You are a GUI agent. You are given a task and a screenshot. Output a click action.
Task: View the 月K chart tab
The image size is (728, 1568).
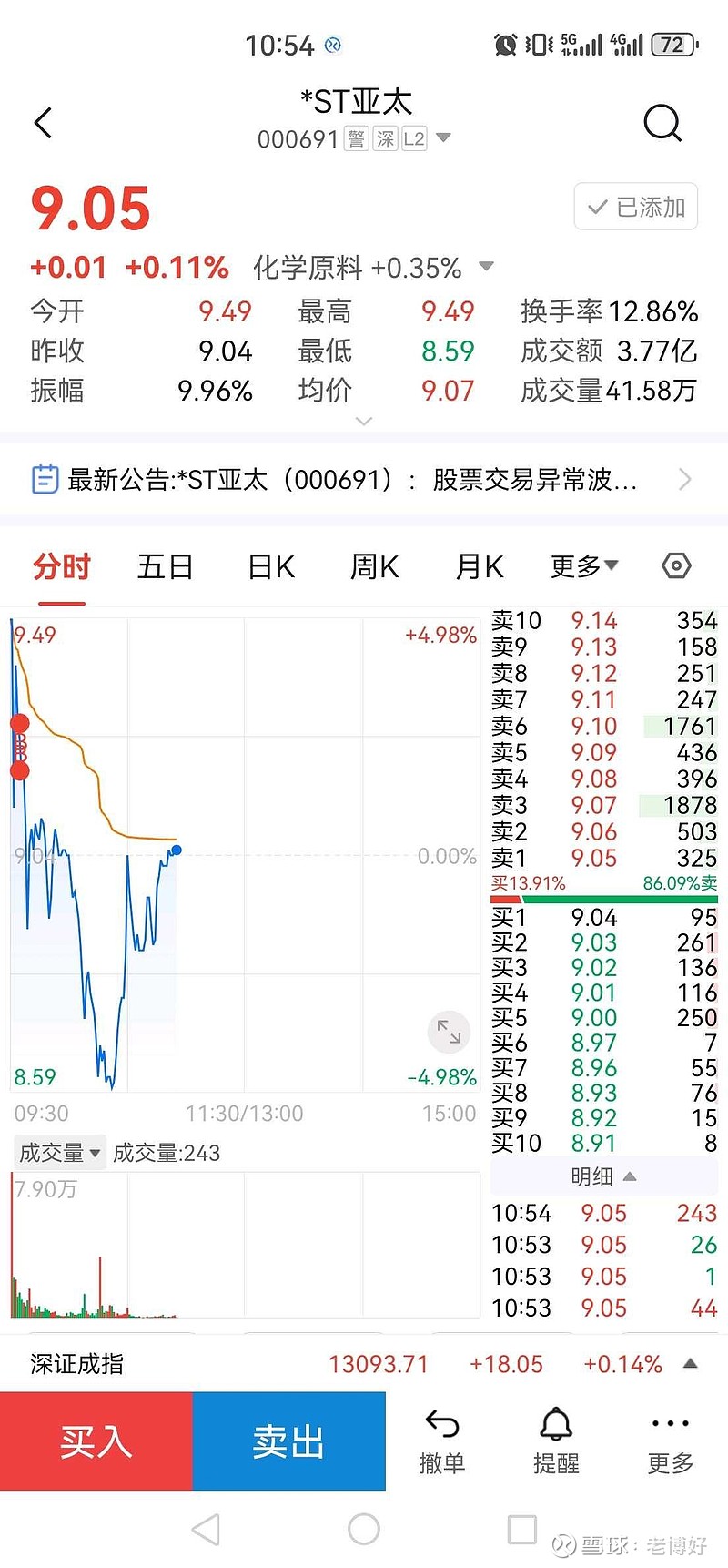point(479,567)
